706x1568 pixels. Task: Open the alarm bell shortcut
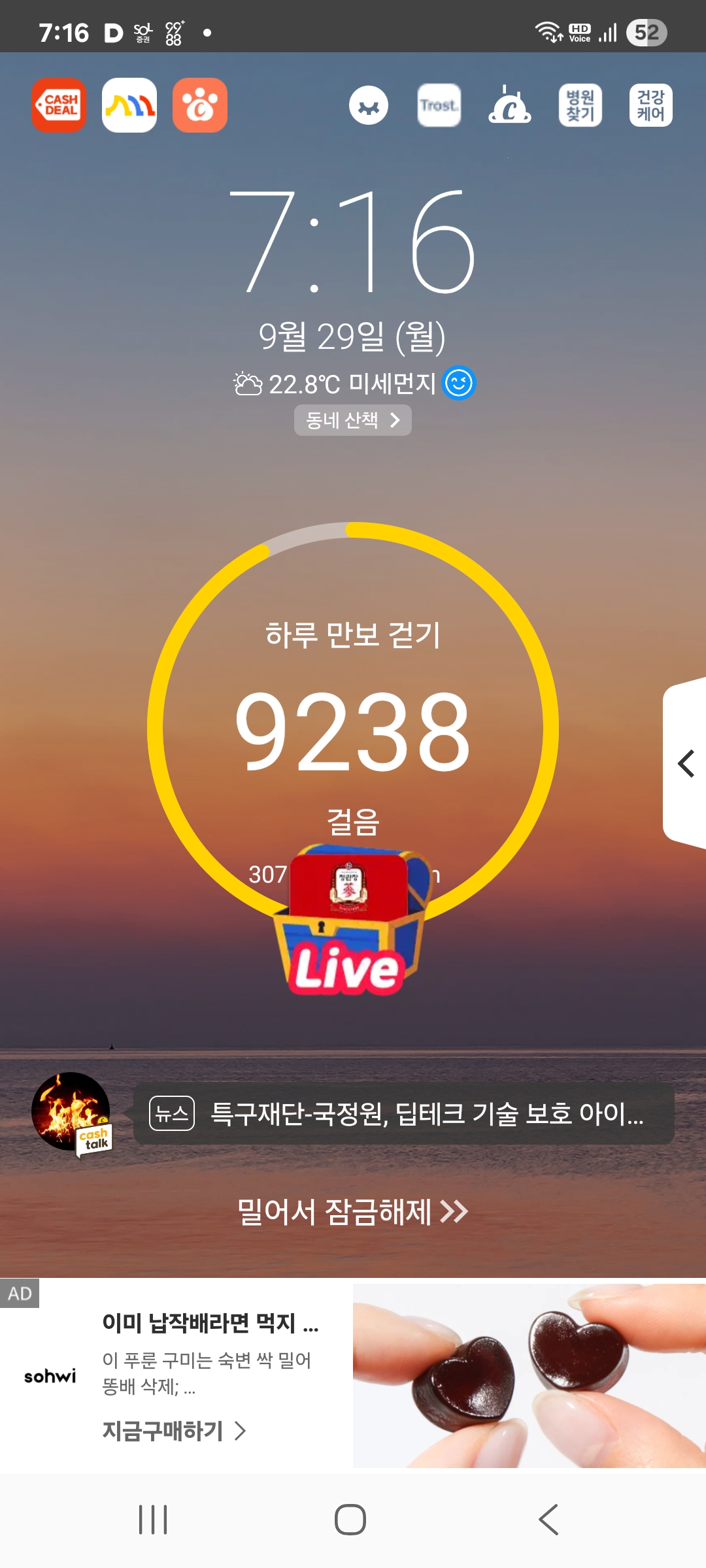click(x=510, y=105)
